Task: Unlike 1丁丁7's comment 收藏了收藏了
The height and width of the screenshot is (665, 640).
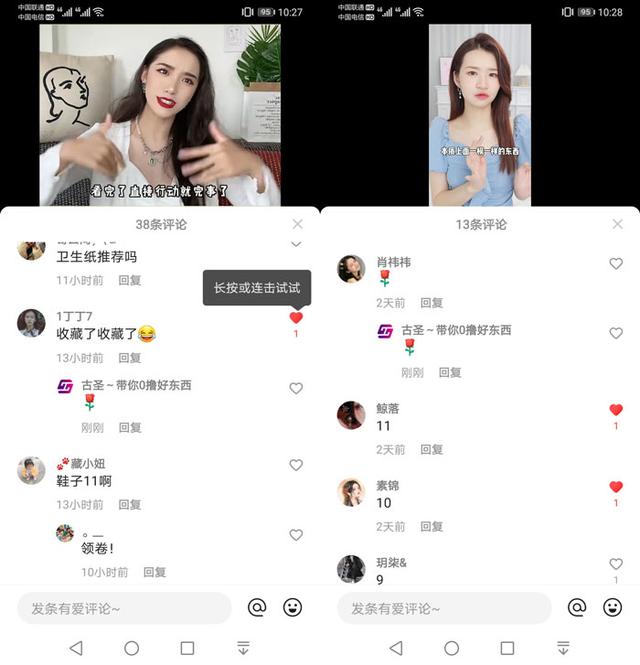Action: pos(296,318)
